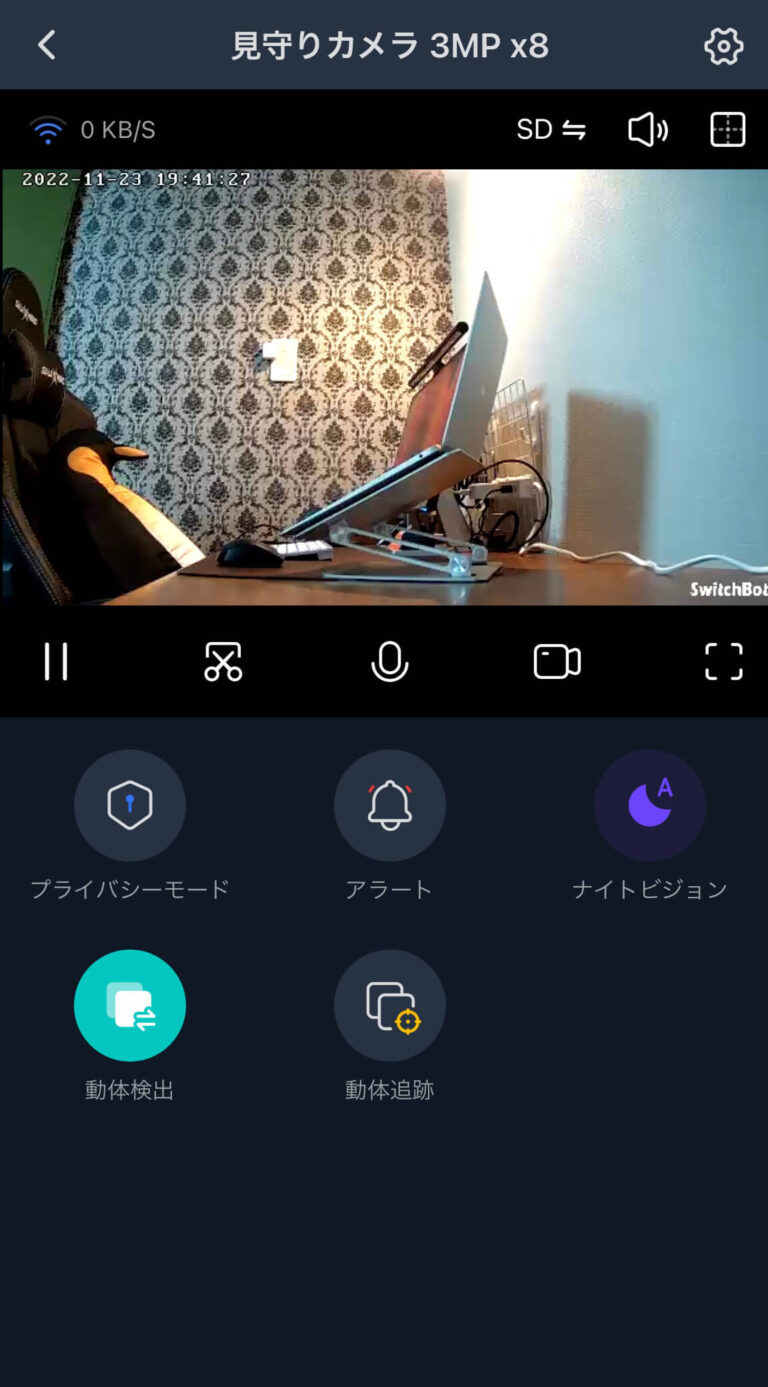Take a snapshot with the scissors icon
The width and height of the screenshot is (768, 1387).
pyautogui.click(x=223, y=661)
